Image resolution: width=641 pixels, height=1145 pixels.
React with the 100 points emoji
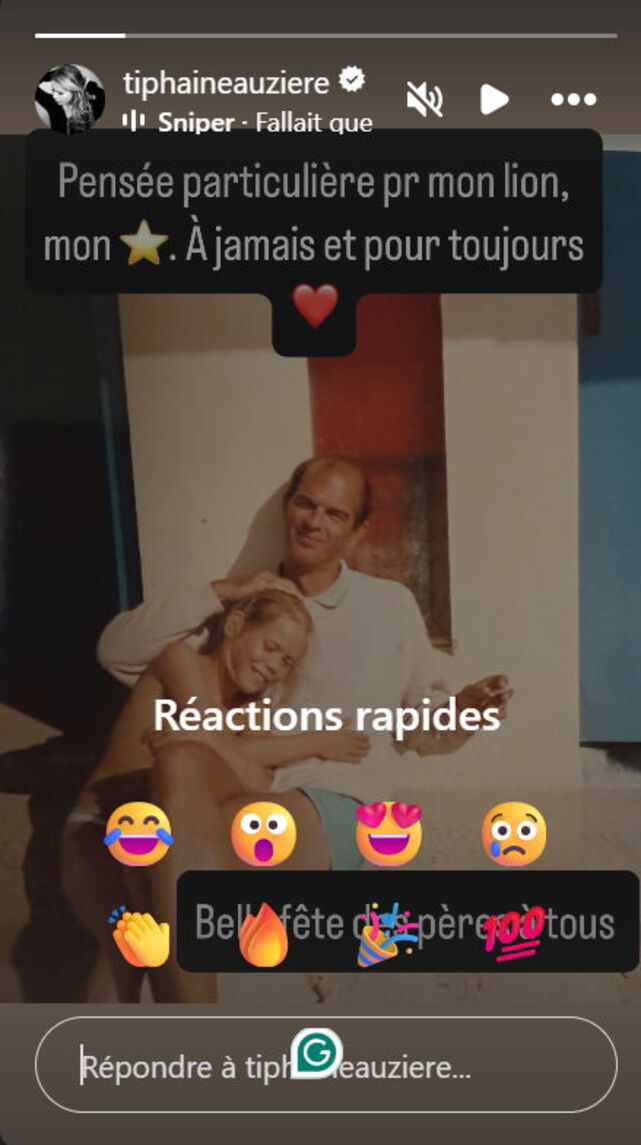tap(514, 930)
